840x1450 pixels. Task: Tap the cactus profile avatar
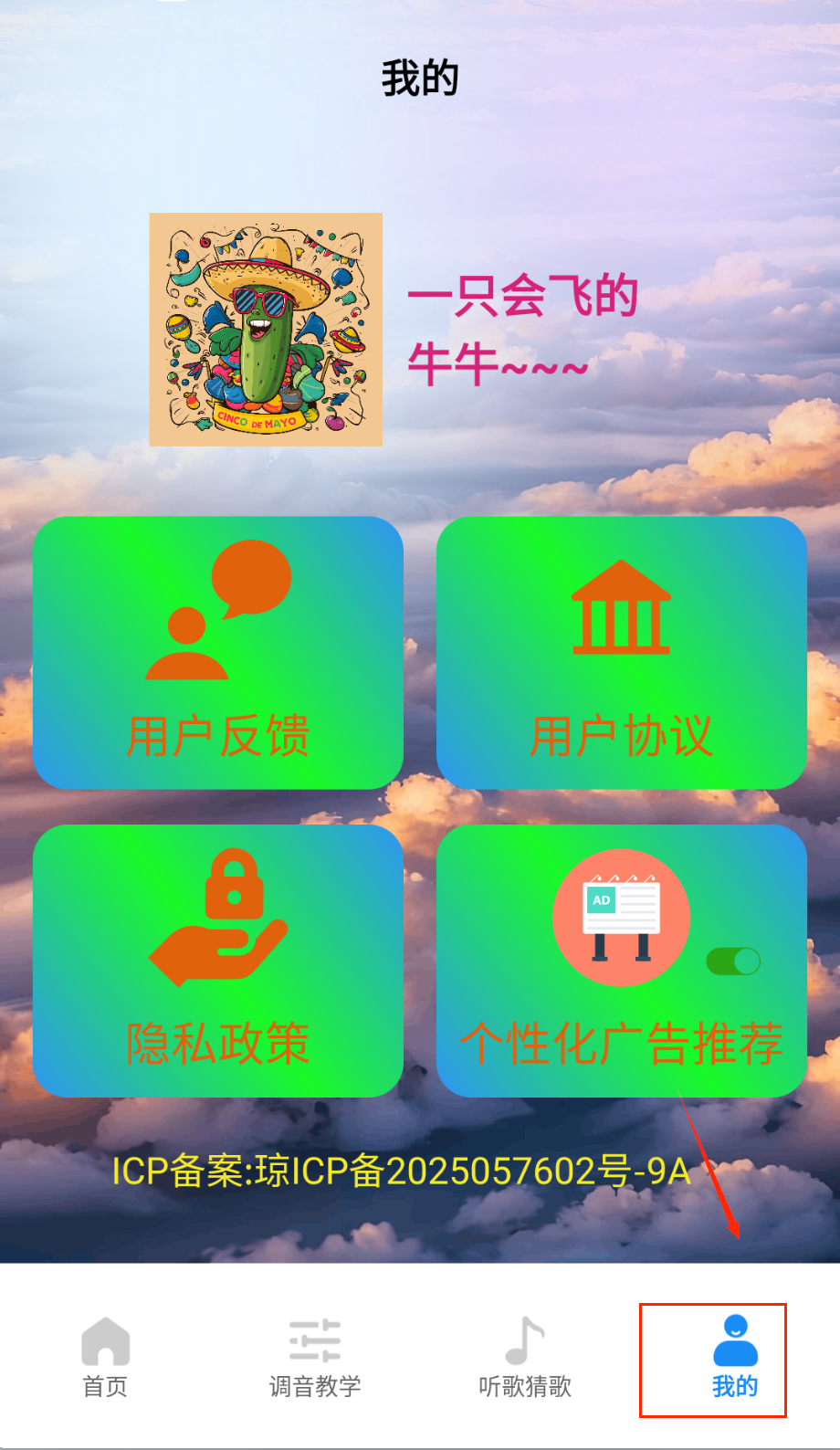tap(266, 330)
